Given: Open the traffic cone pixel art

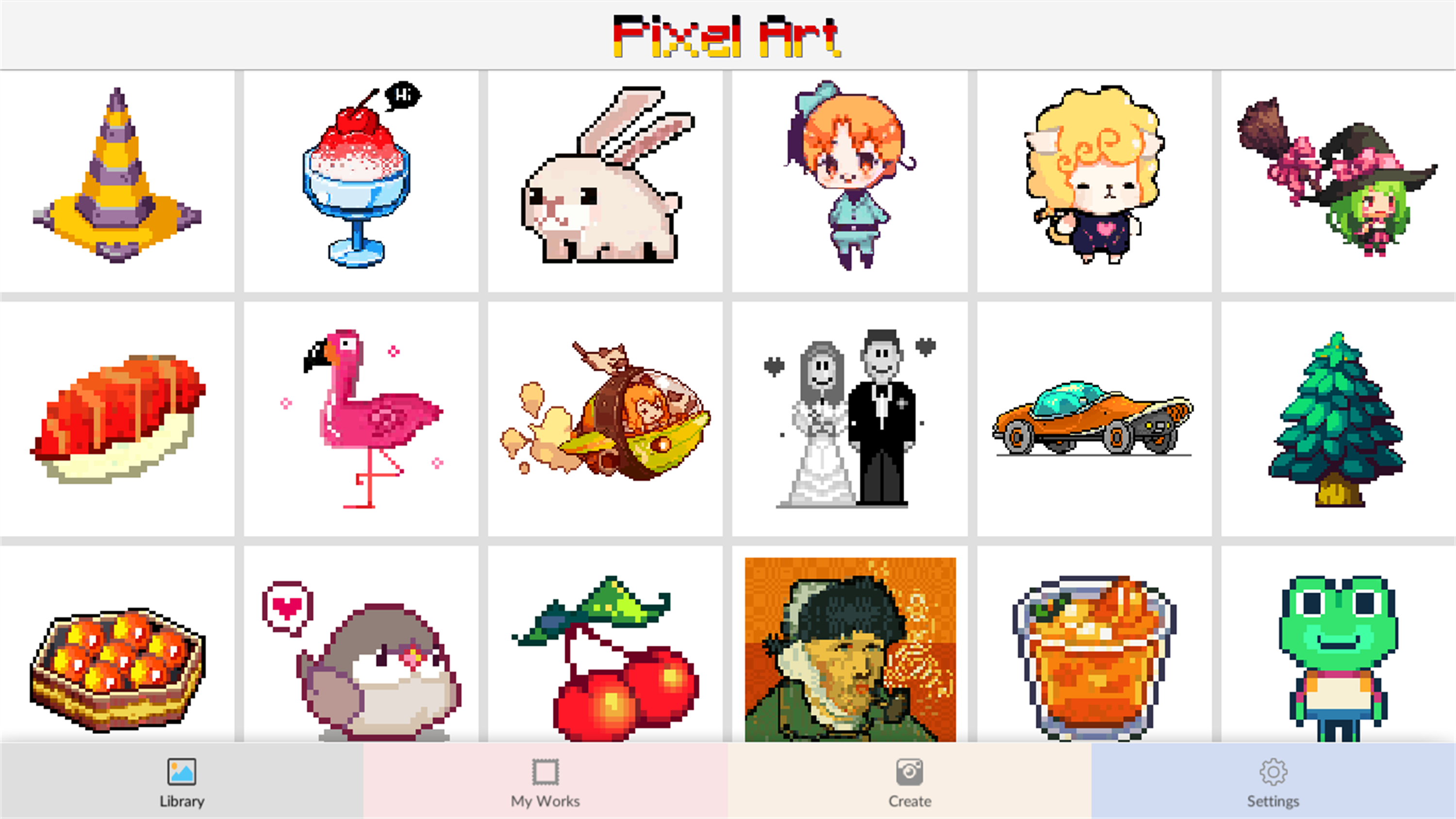Looking at the screenshot, I should [117, 181].
